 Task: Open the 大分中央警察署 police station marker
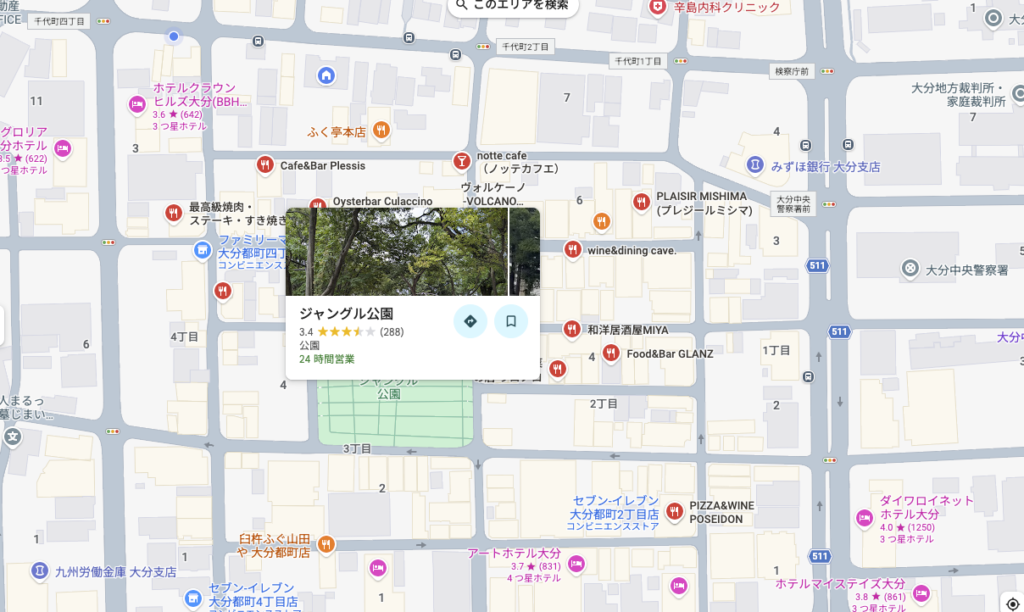click(910, 268)
